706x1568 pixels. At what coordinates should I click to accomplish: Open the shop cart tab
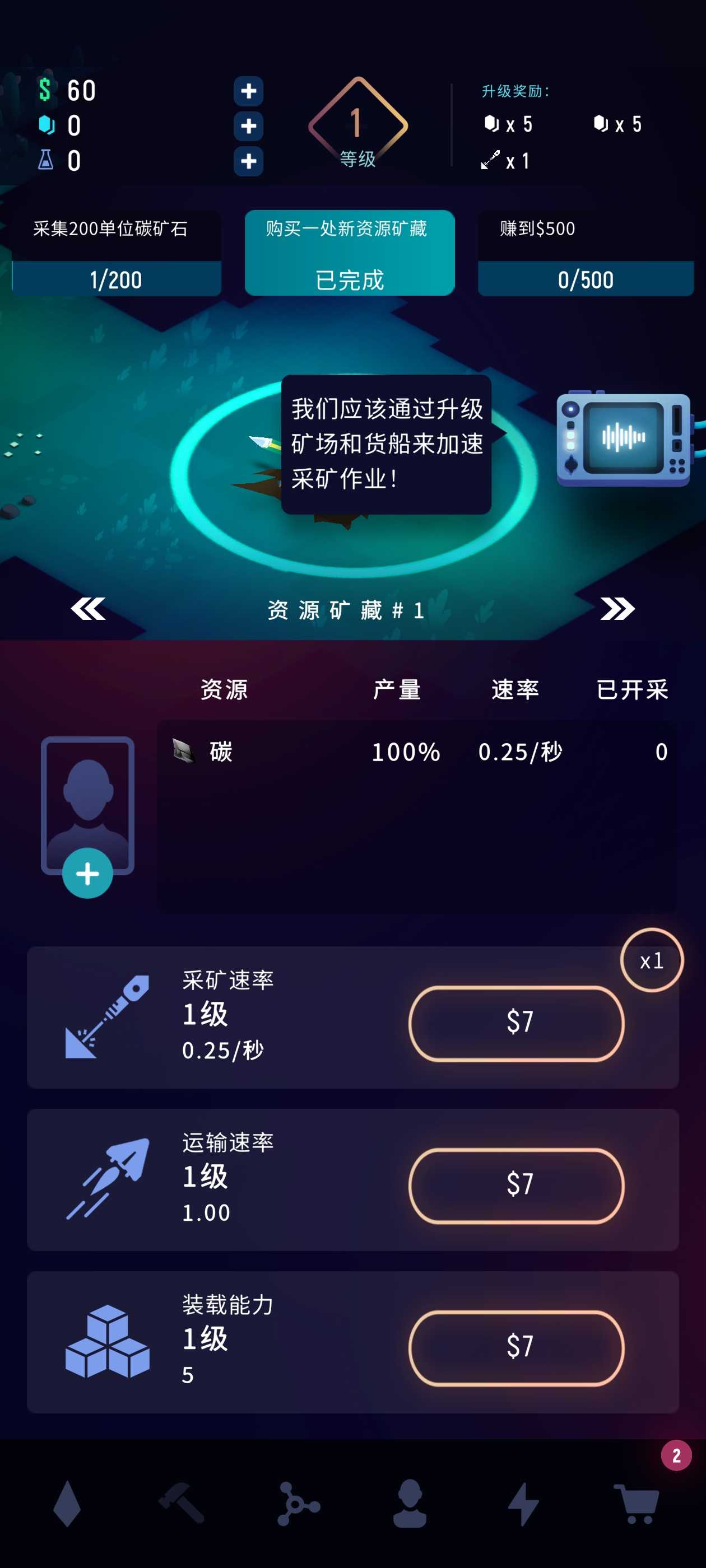637,1504
